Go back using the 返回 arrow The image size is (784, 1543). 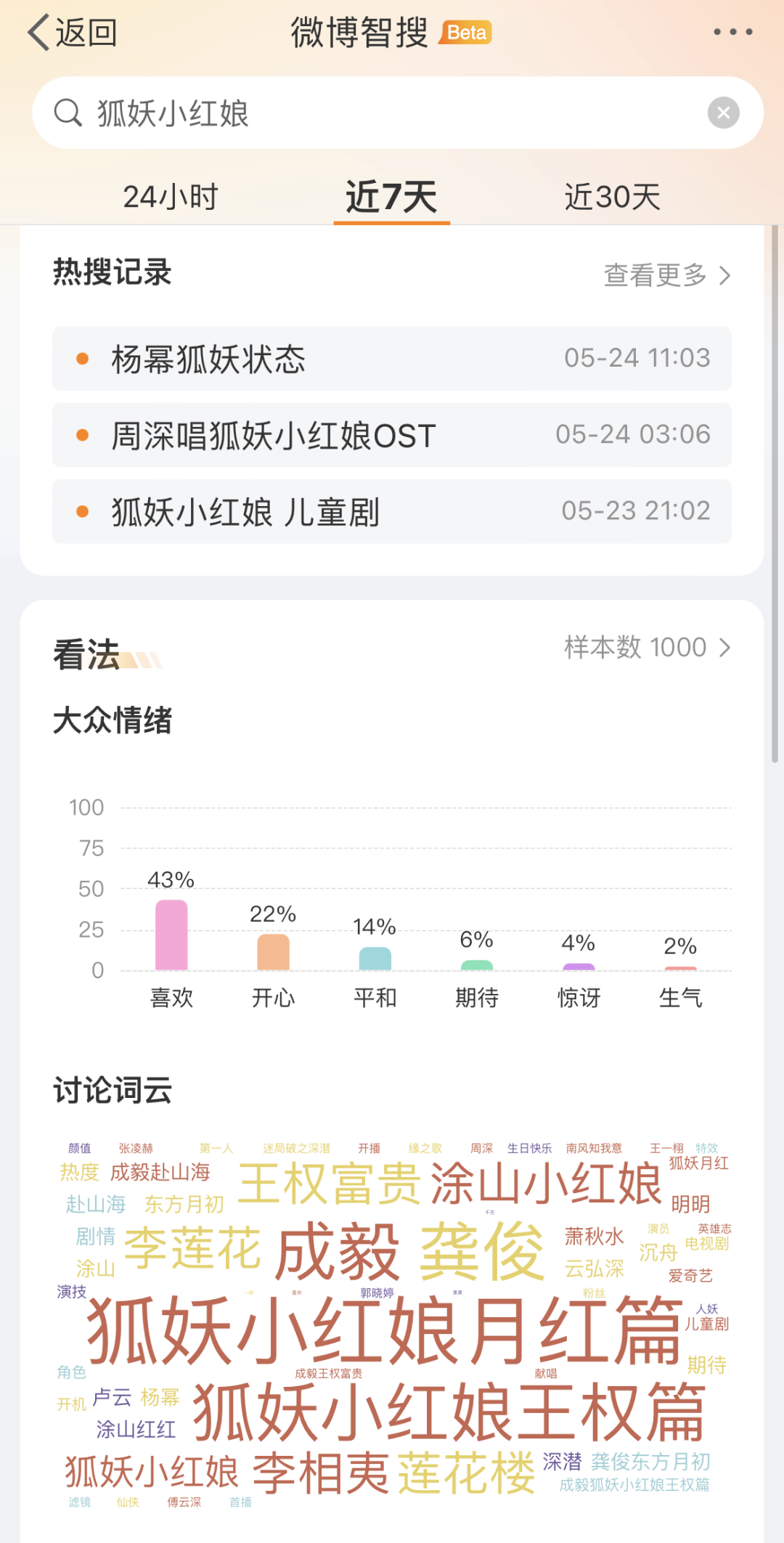[x=72, y=33]
